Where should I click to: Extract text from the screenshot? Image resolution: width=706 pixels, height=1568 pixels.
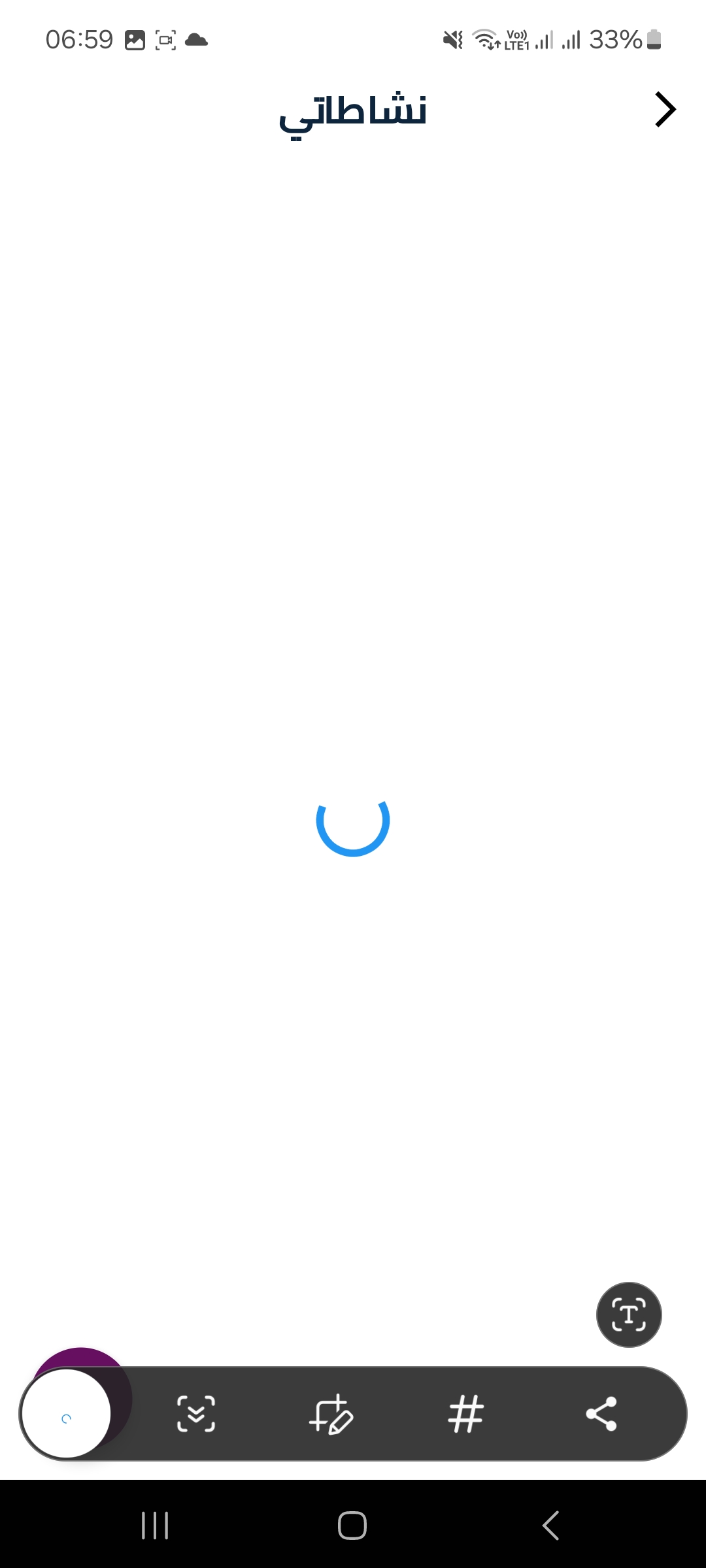click(629, 1315)
